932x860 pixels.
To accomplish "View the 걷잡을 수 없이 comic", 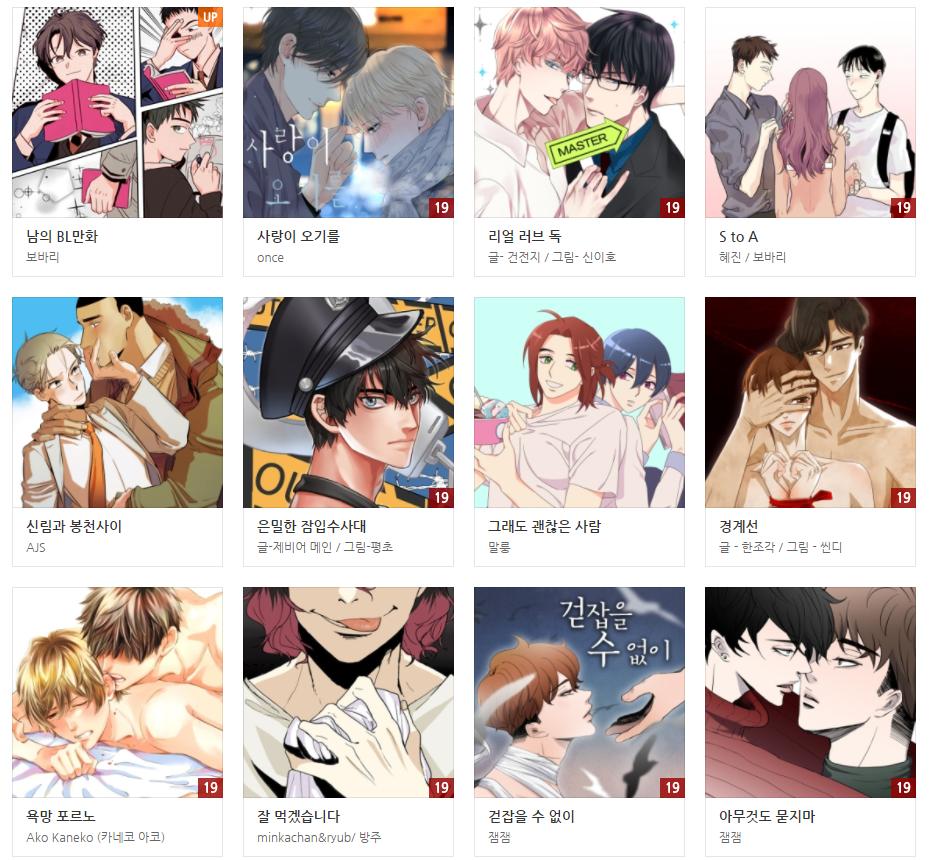I will (x=579, y=693).
